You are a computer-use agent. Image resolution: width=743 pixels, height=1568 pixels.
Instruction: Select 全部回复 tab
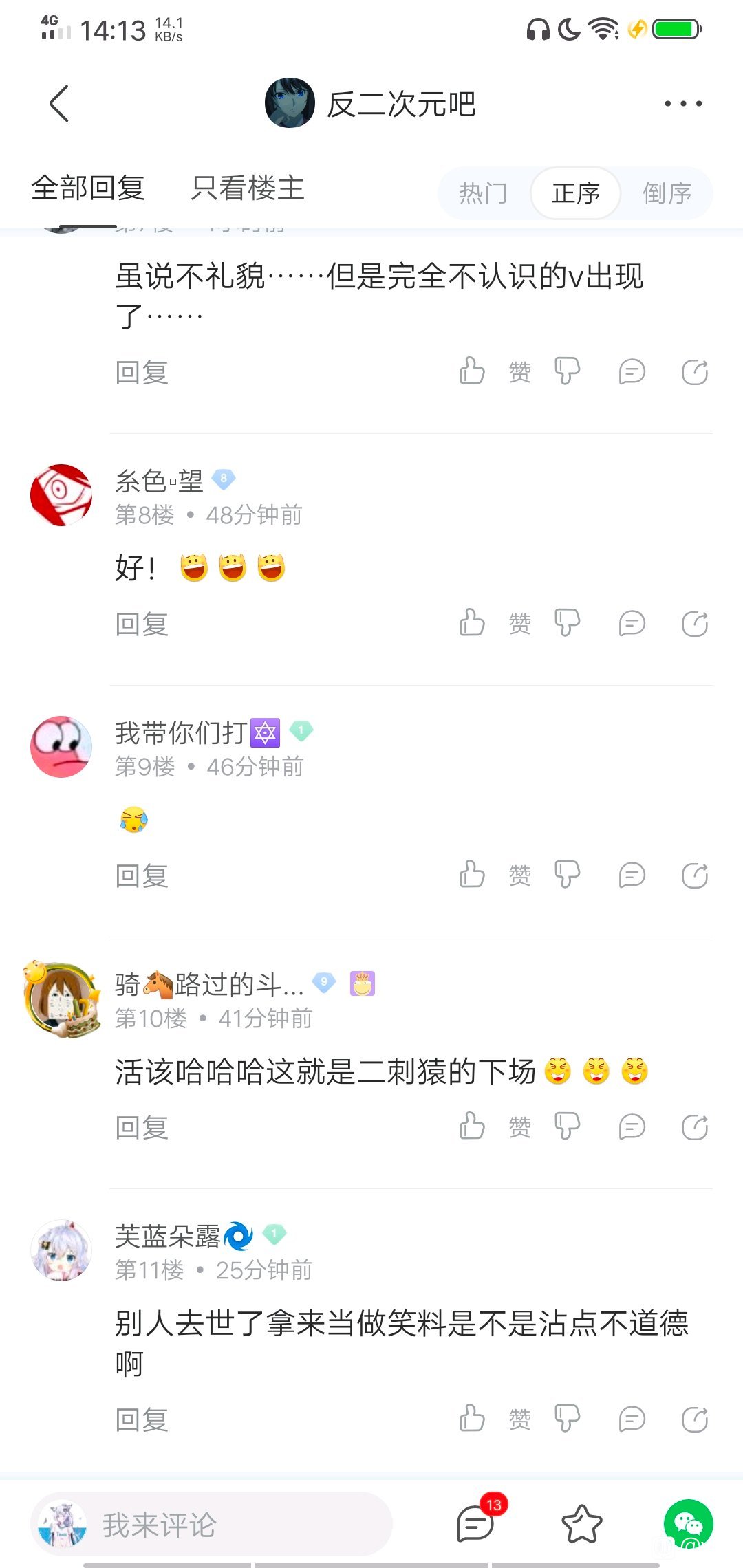[x=88, y=188]
